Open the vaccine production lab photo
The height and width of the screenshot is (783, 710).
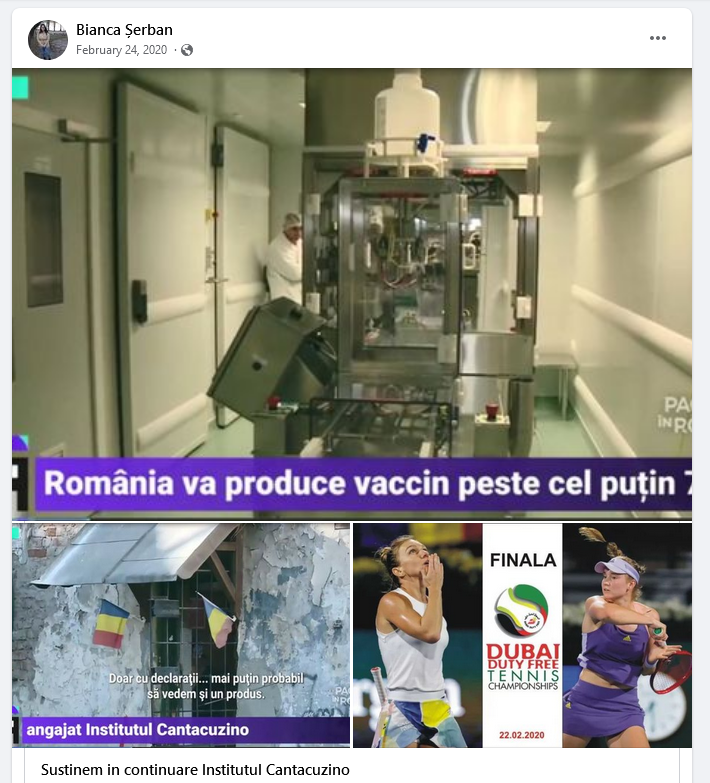pos(352,292)
